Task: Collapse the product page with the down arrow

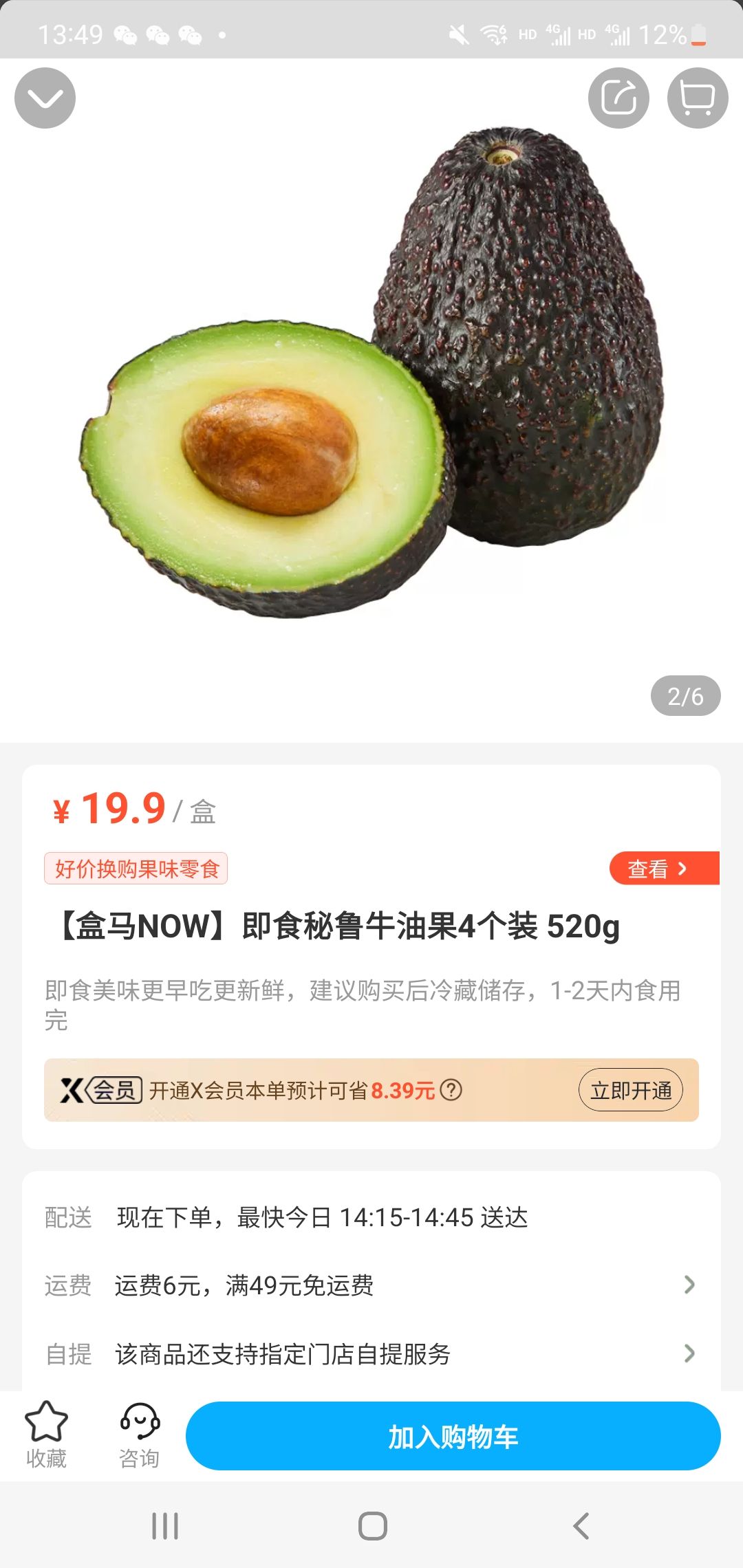Action: pyautogui.click(x=45, y=98)
